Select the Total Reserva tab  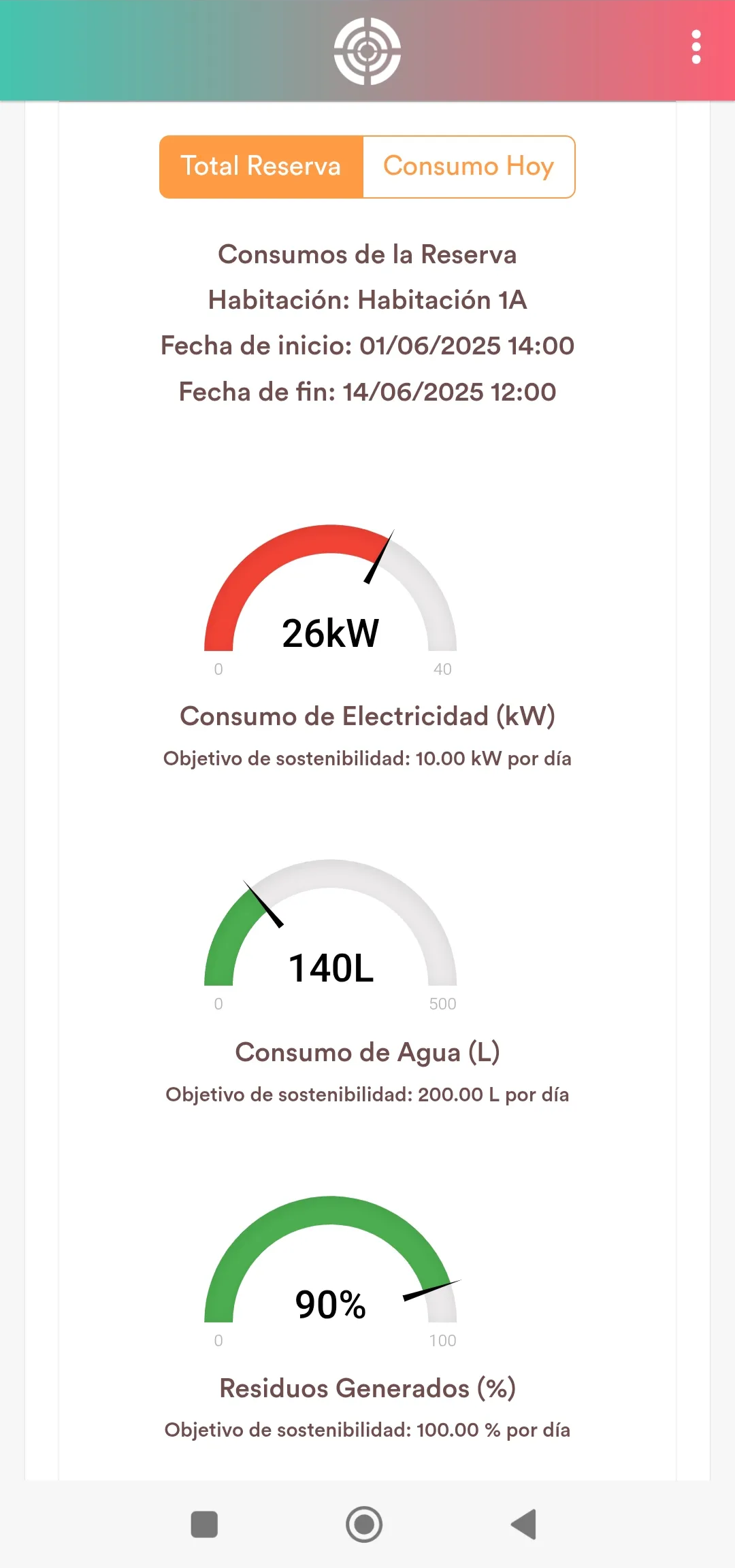(261, 165)
